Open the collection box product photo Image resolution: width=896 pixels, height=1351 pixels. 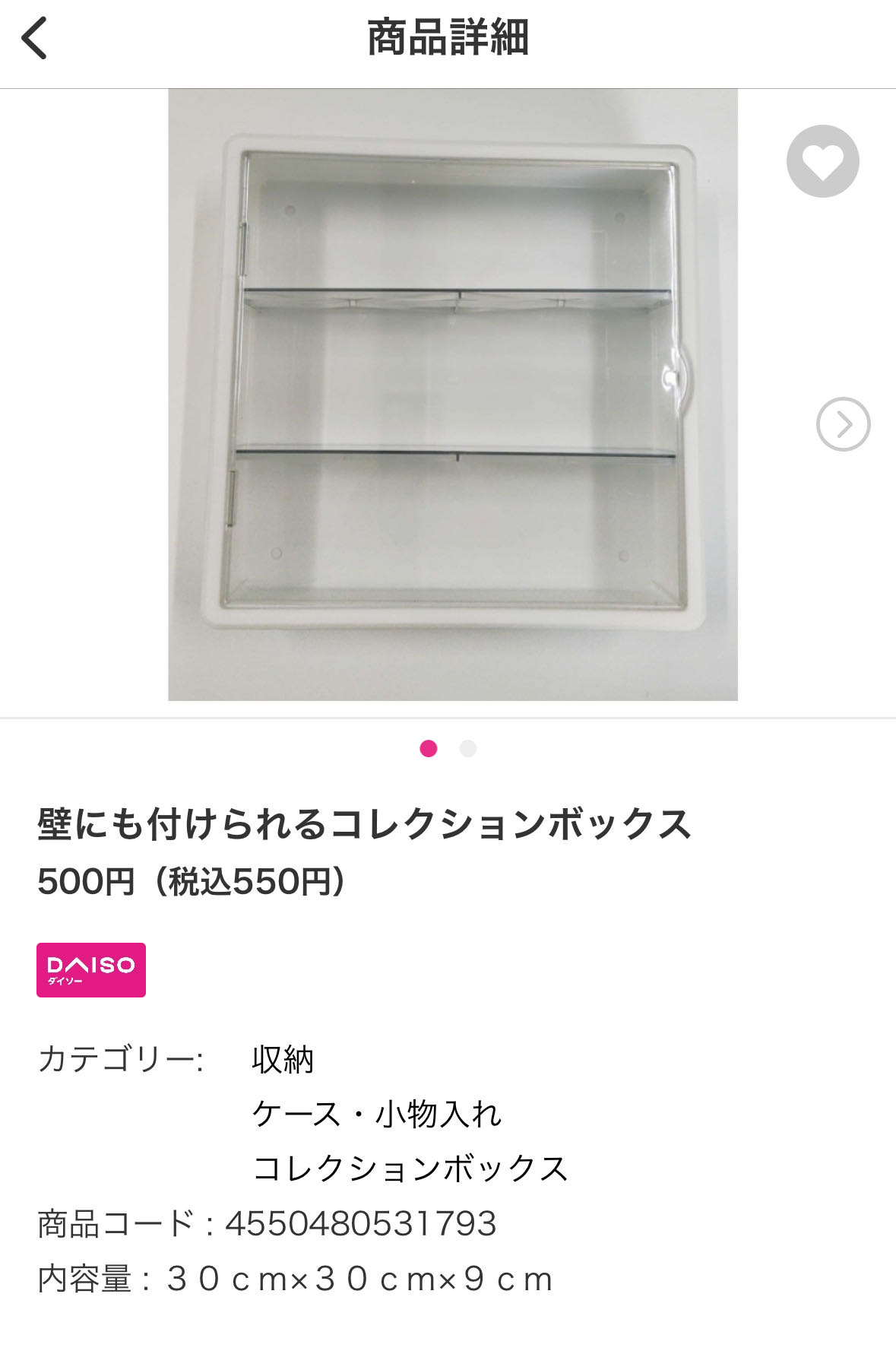pyautogui.click(x=452, y=394)
